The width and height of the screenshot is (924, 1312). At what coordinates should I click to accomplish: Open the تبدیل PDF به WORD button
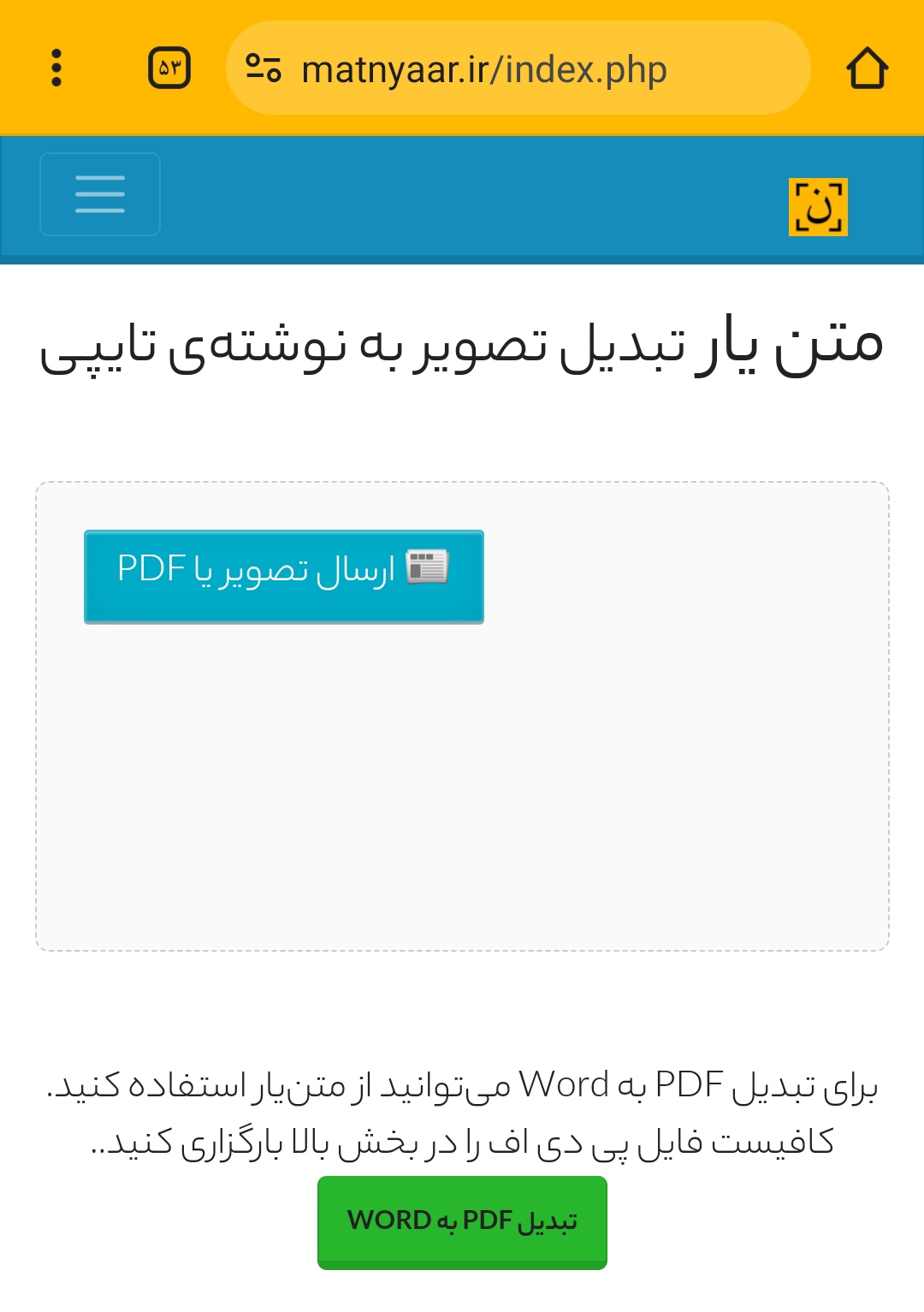coord(462,1221)
